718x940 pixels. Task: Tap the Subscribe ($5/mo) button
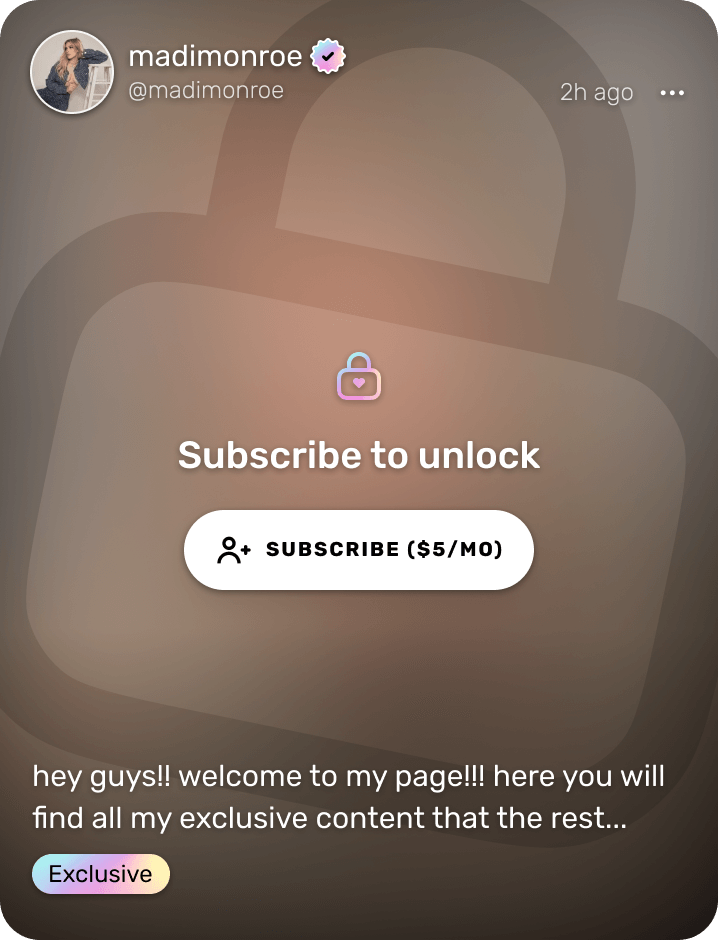(x=359, y=550)
